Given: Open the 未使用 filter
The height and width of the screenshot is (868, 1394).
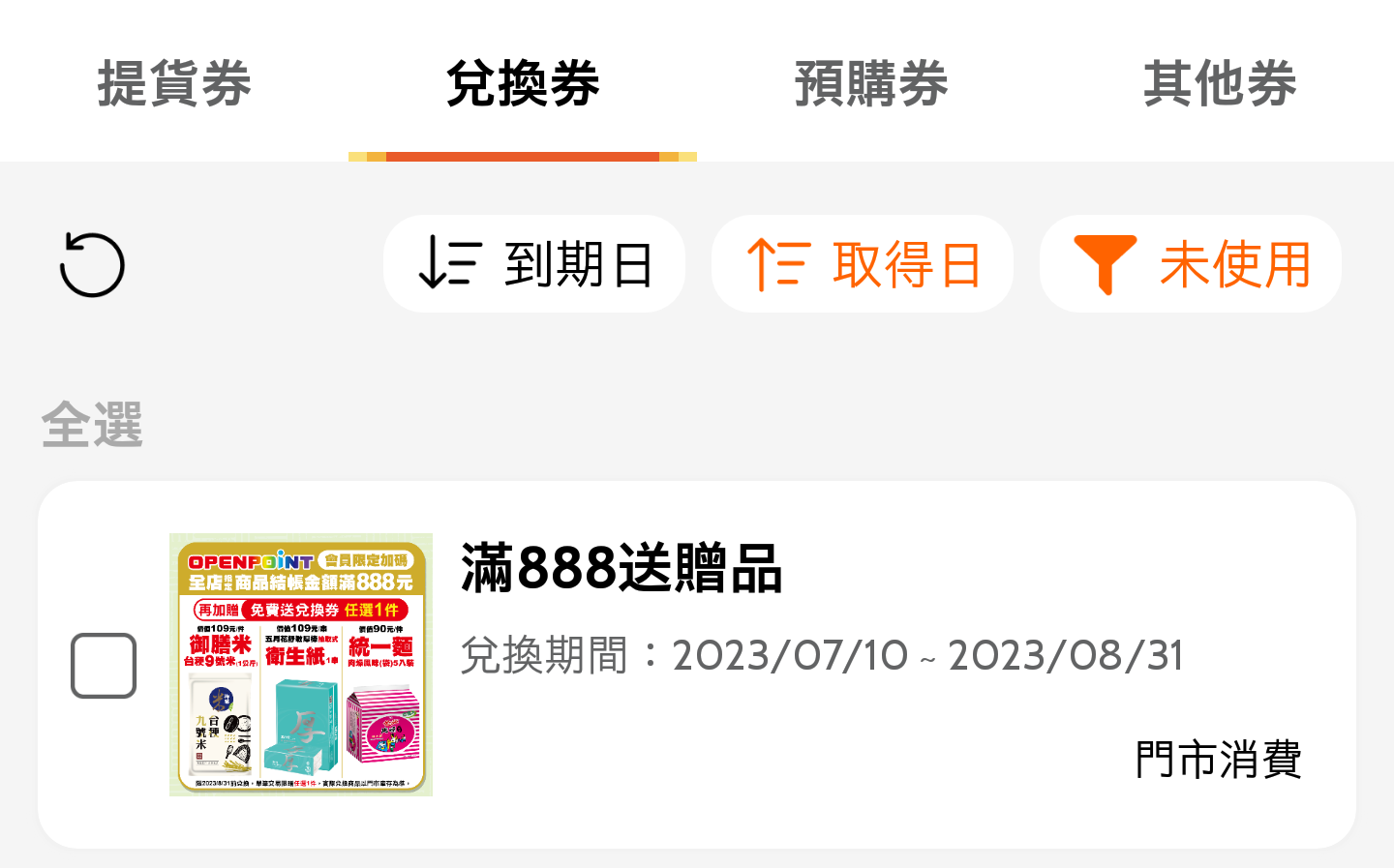Looking at the screenshot, I should [x=1191, y=264].
